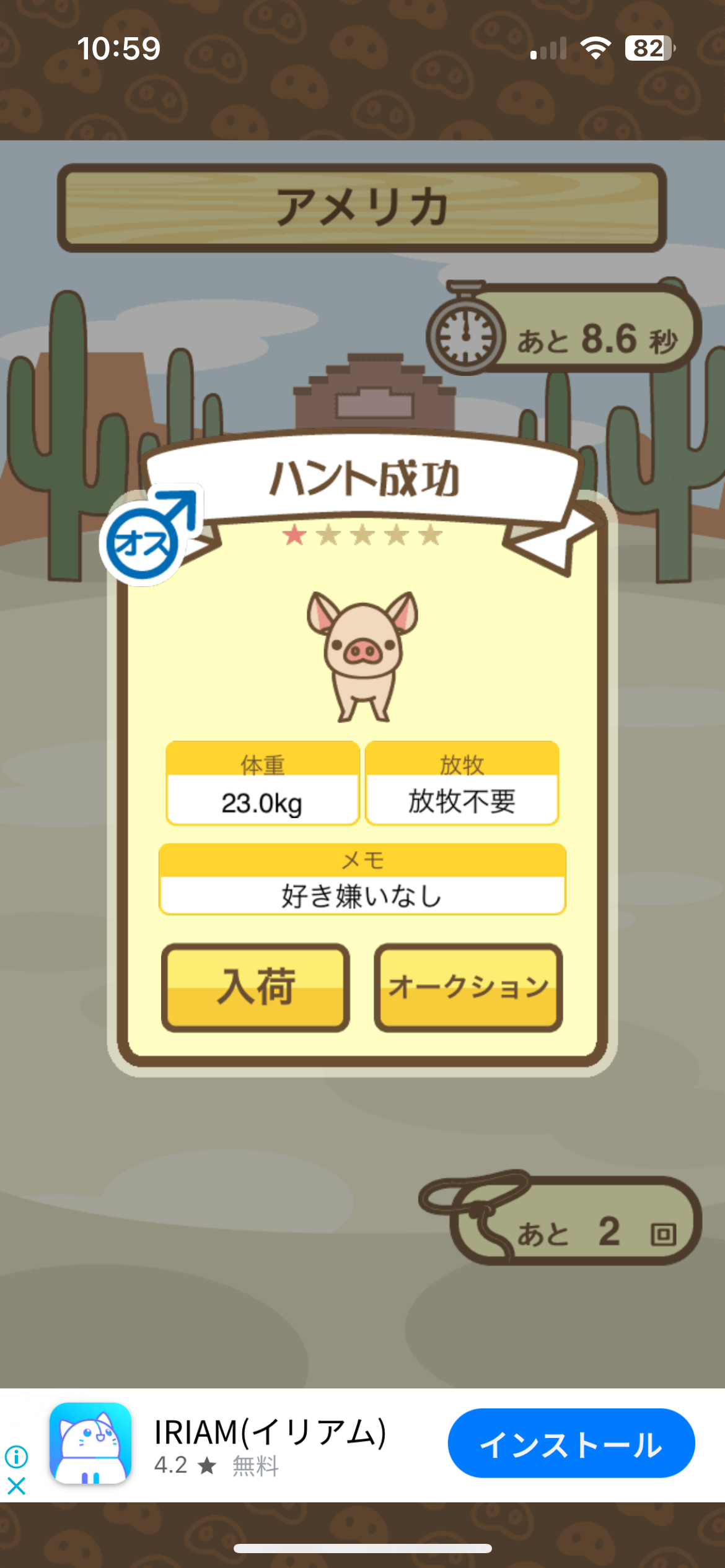Send the pig to オークション
Screen dimensions: 725x1568
click(468, 987)
